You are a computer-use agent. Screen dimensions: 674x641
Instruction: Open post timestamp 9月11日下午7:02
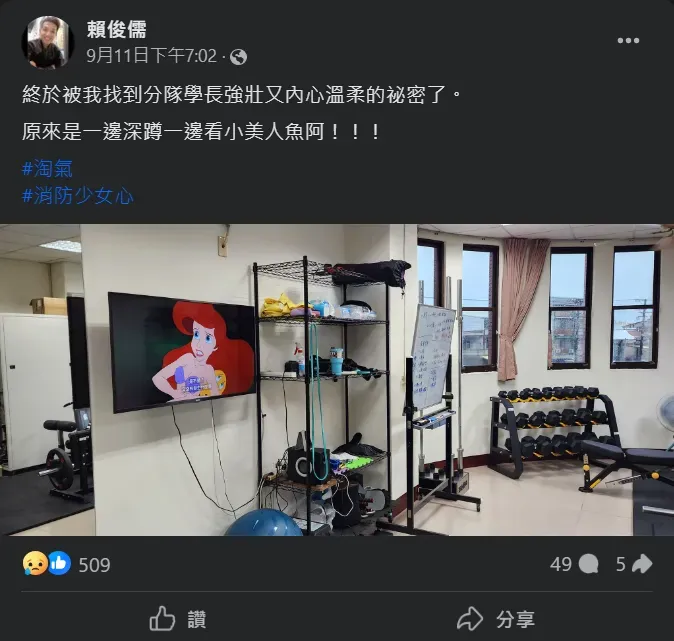click(x=151, y=56)
